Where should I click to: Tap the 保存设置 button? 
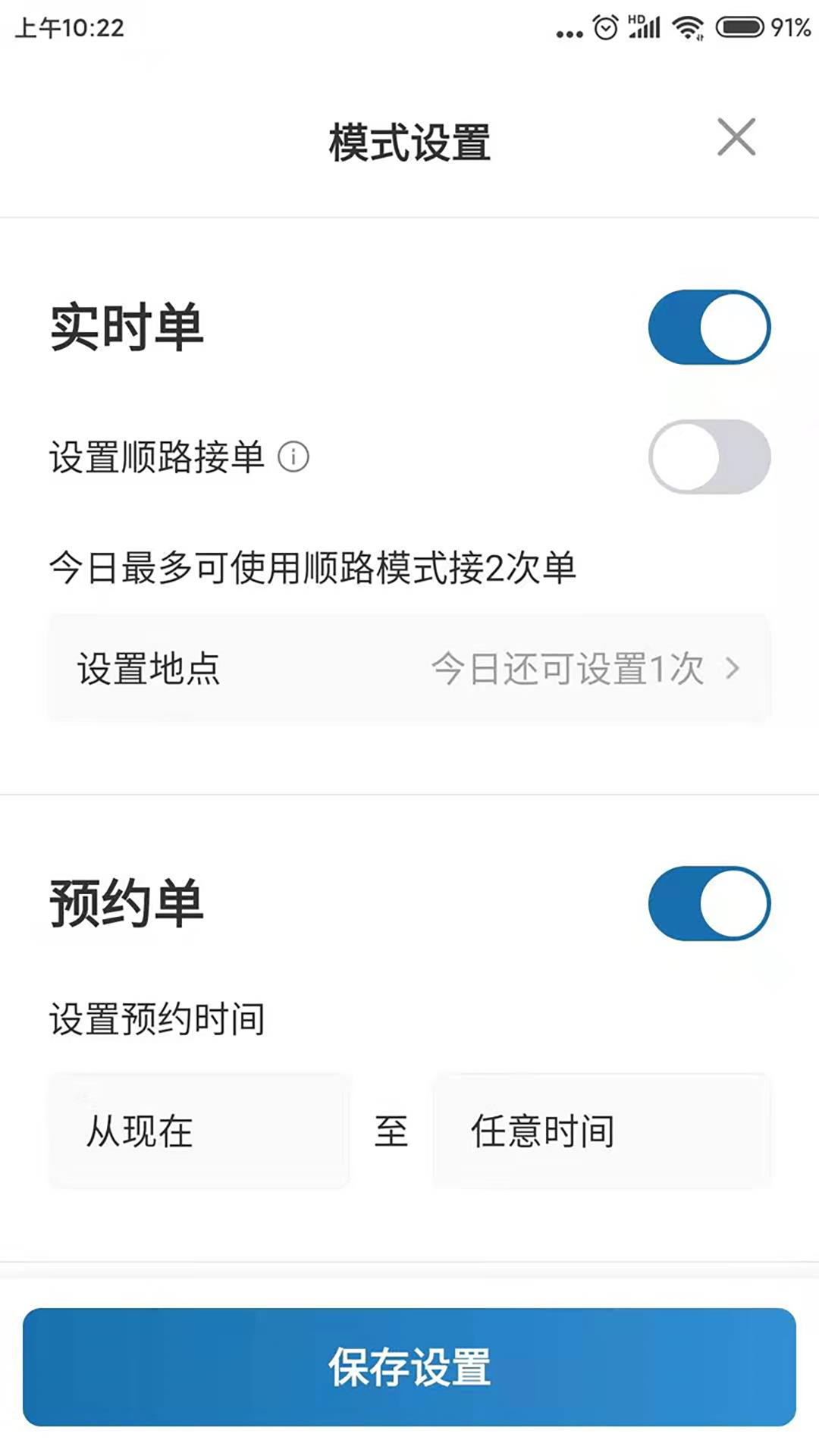(x=409, y=1367)
